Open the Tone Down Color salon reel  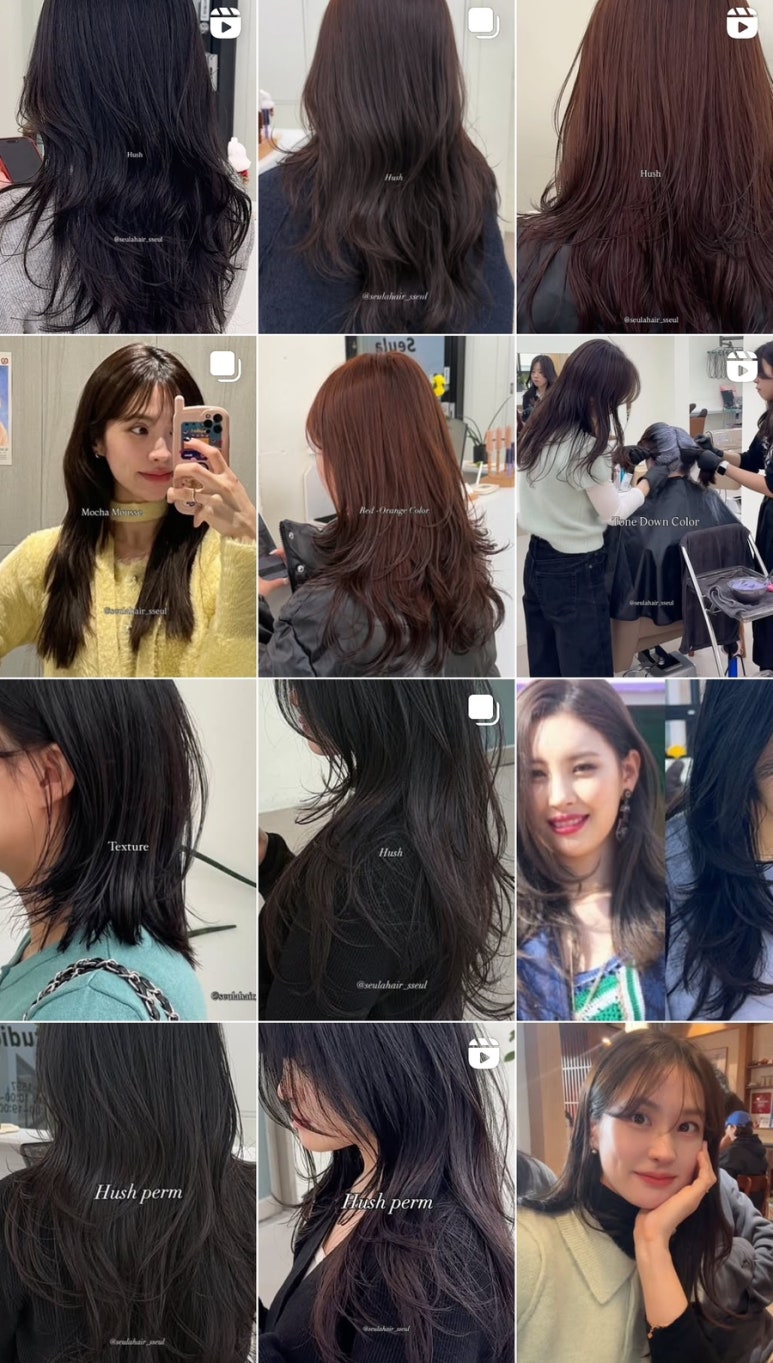pos(644,506)
